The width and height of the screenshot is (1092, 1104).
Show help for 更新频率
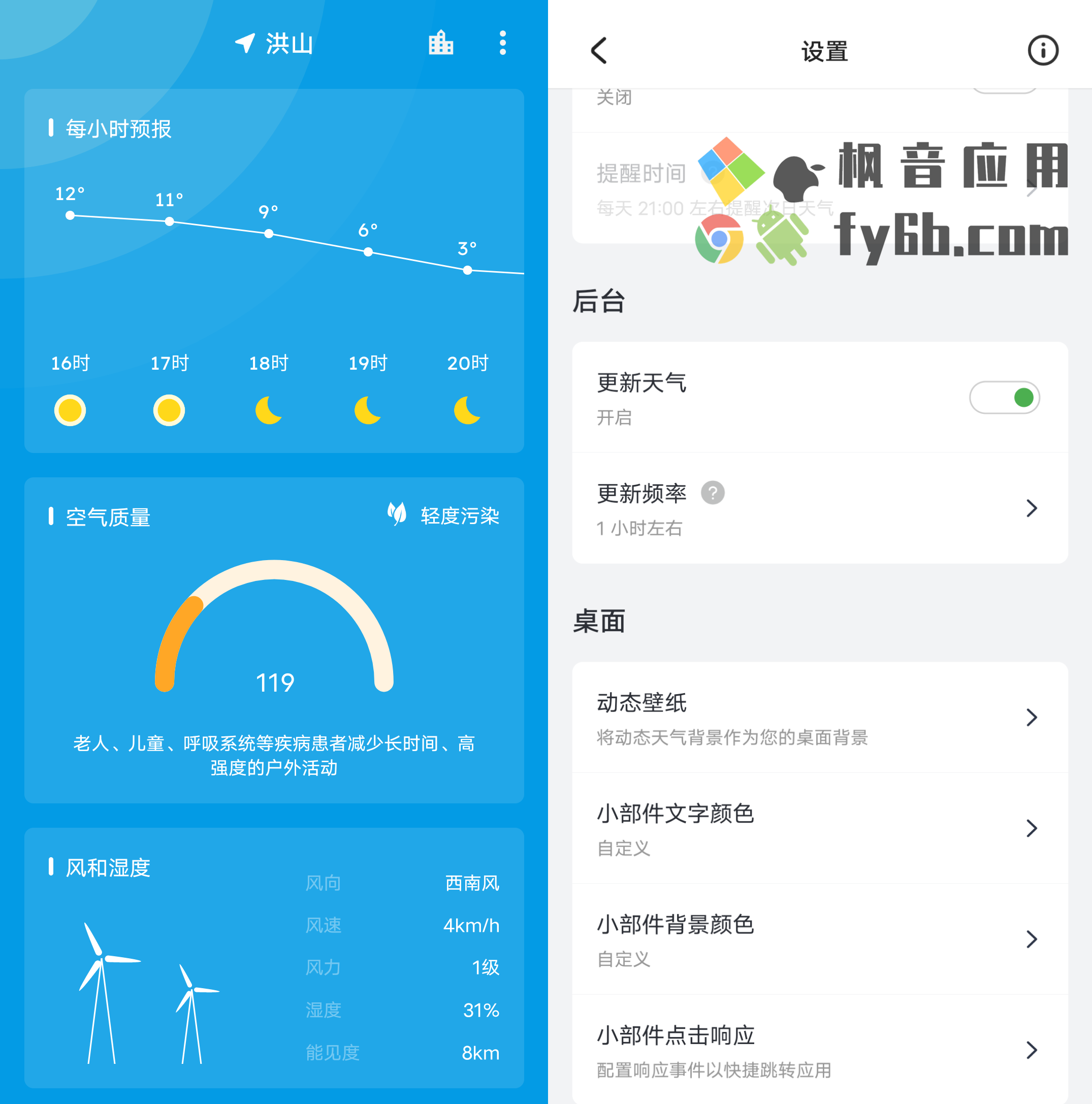coord(713,493)
